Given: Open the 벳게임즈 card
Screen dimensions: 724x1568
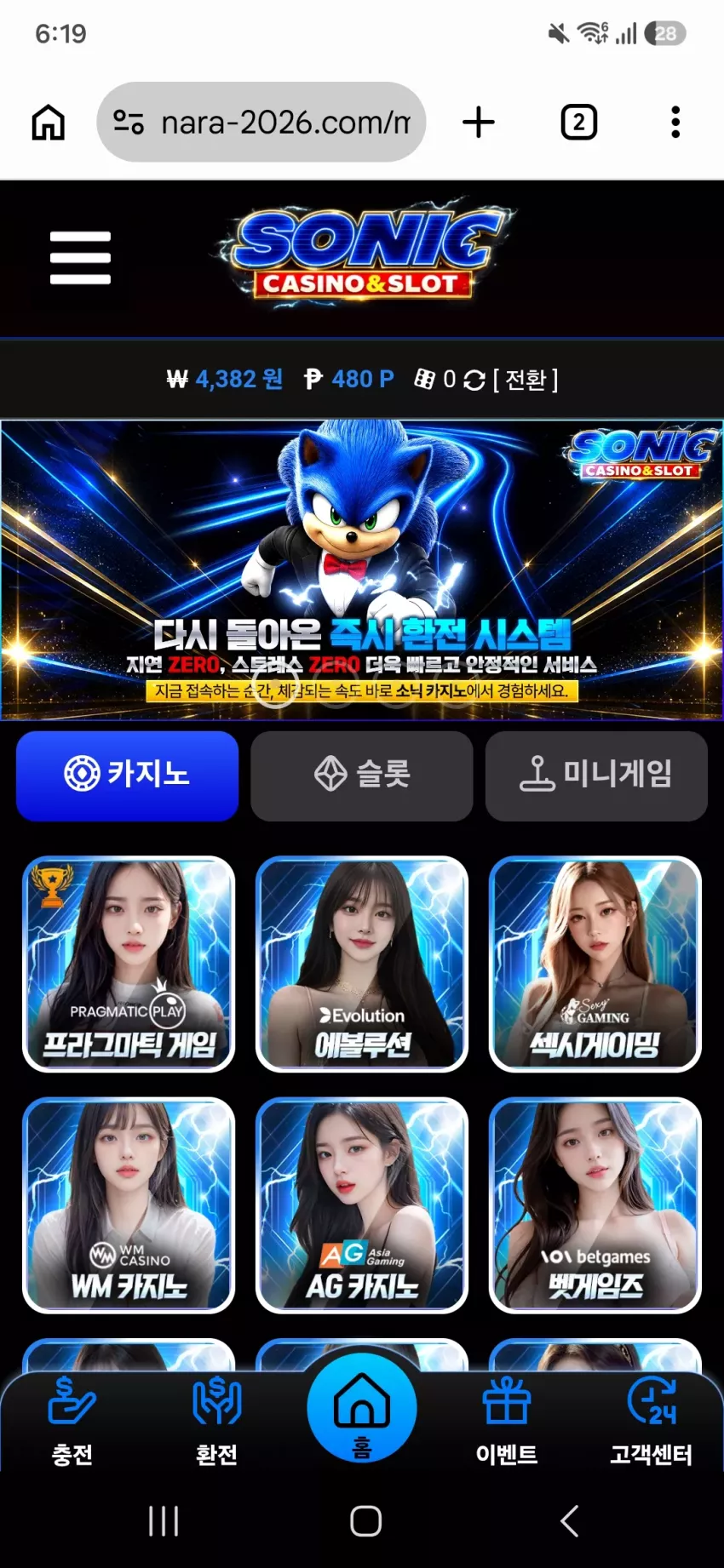Looking at the screenshot, I should [595, 1205].
